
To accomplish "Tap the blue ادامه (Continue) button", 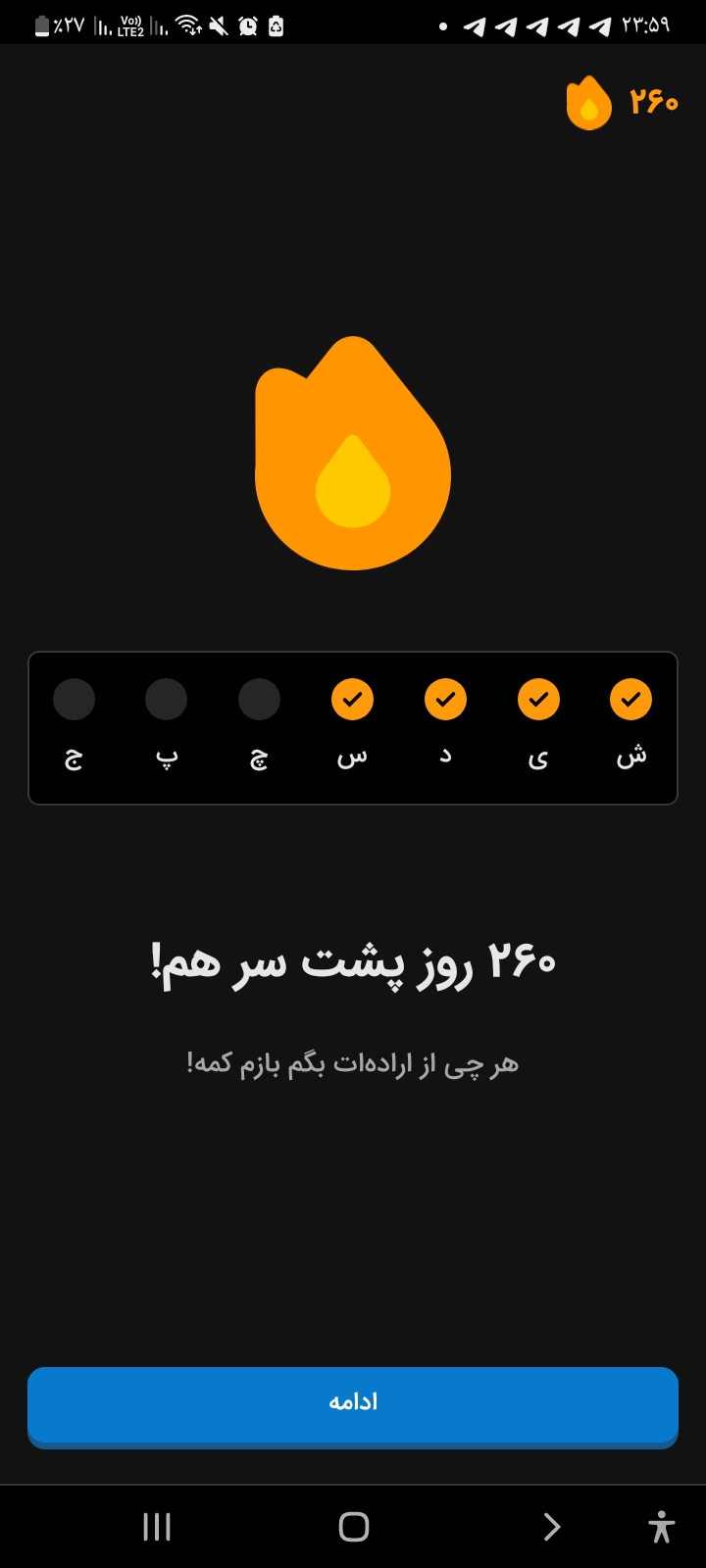I will click(x=353, y=1406).
